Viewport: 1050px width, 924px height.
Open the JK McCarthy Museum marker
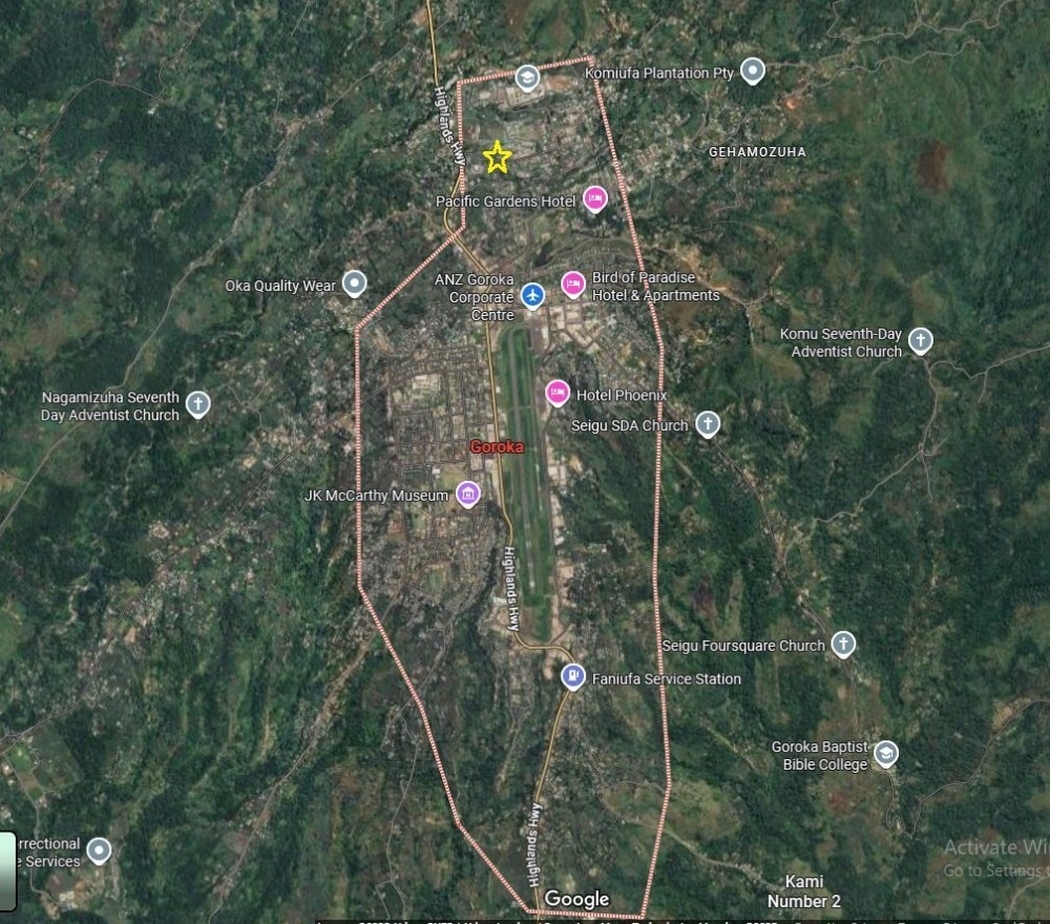tap(467, 494)
